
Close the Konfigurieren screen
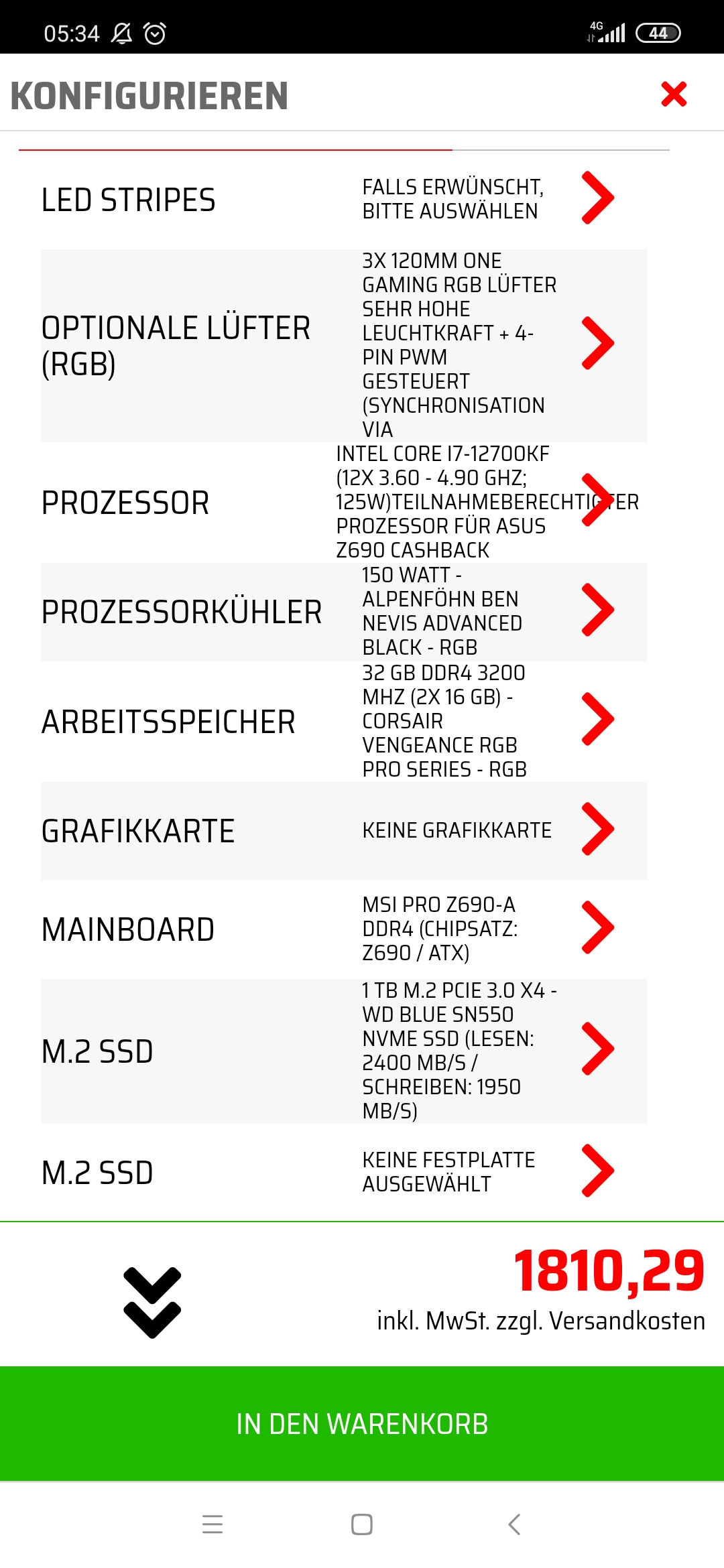(674, 94)
